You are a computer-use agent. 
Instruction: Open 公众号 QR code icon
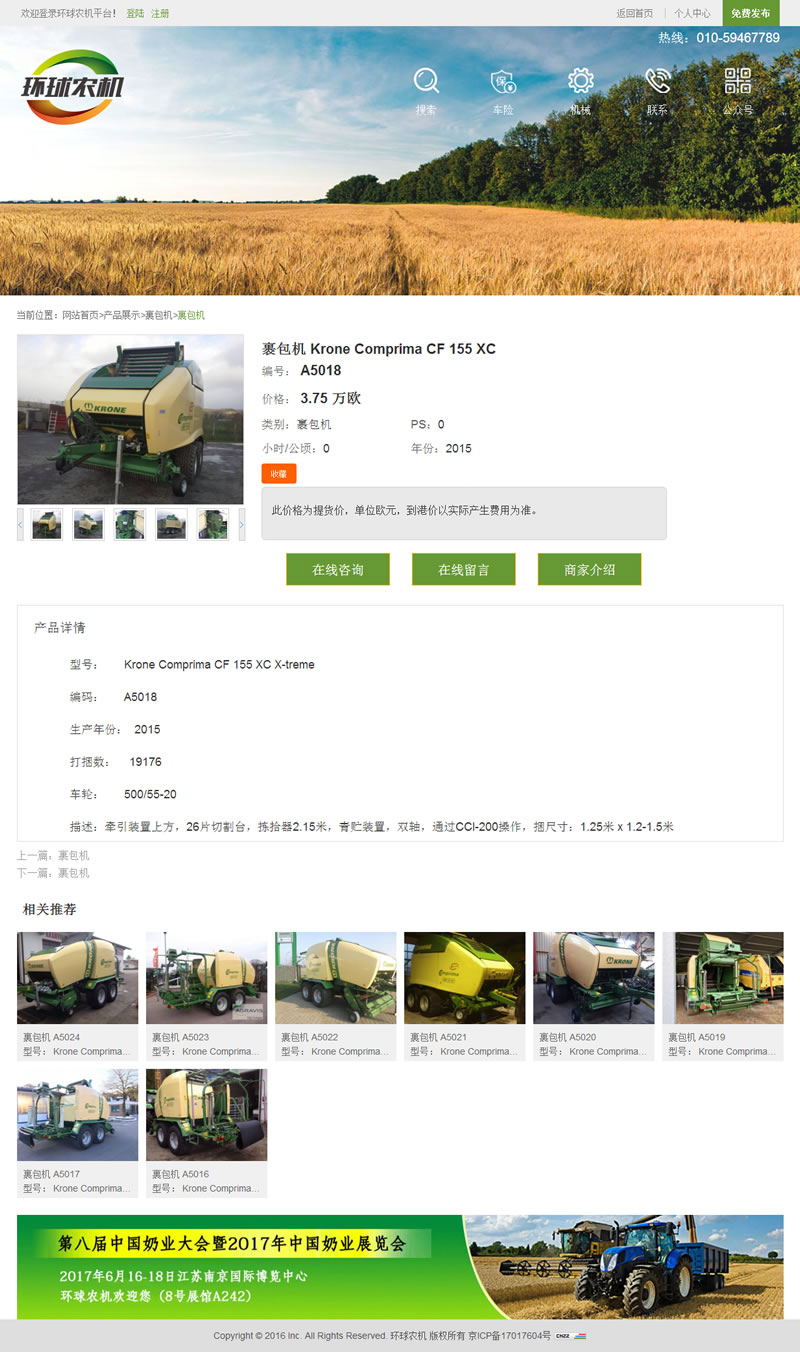[x=738, y=85]
